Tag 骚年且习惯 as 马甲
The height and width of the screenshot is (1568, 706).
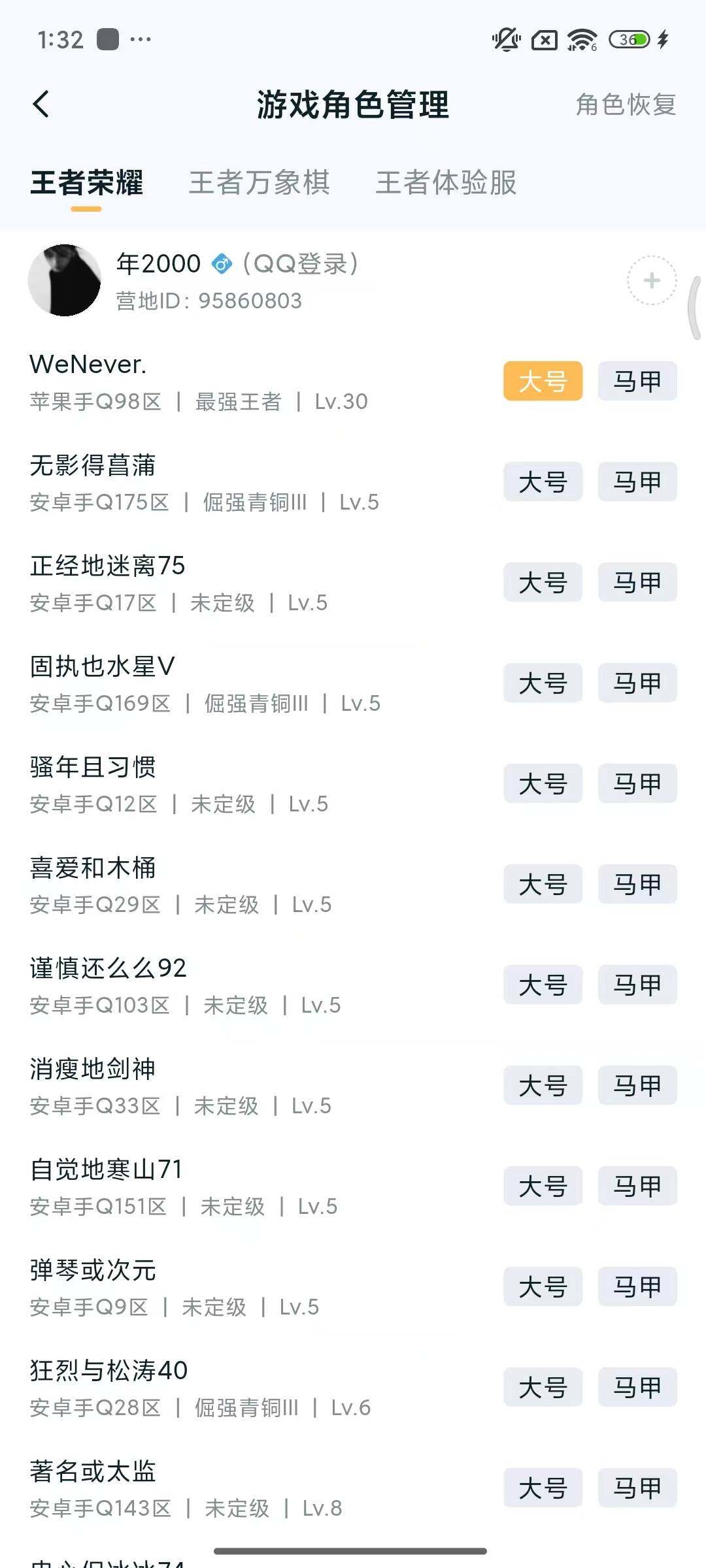[x=637, y=784]
